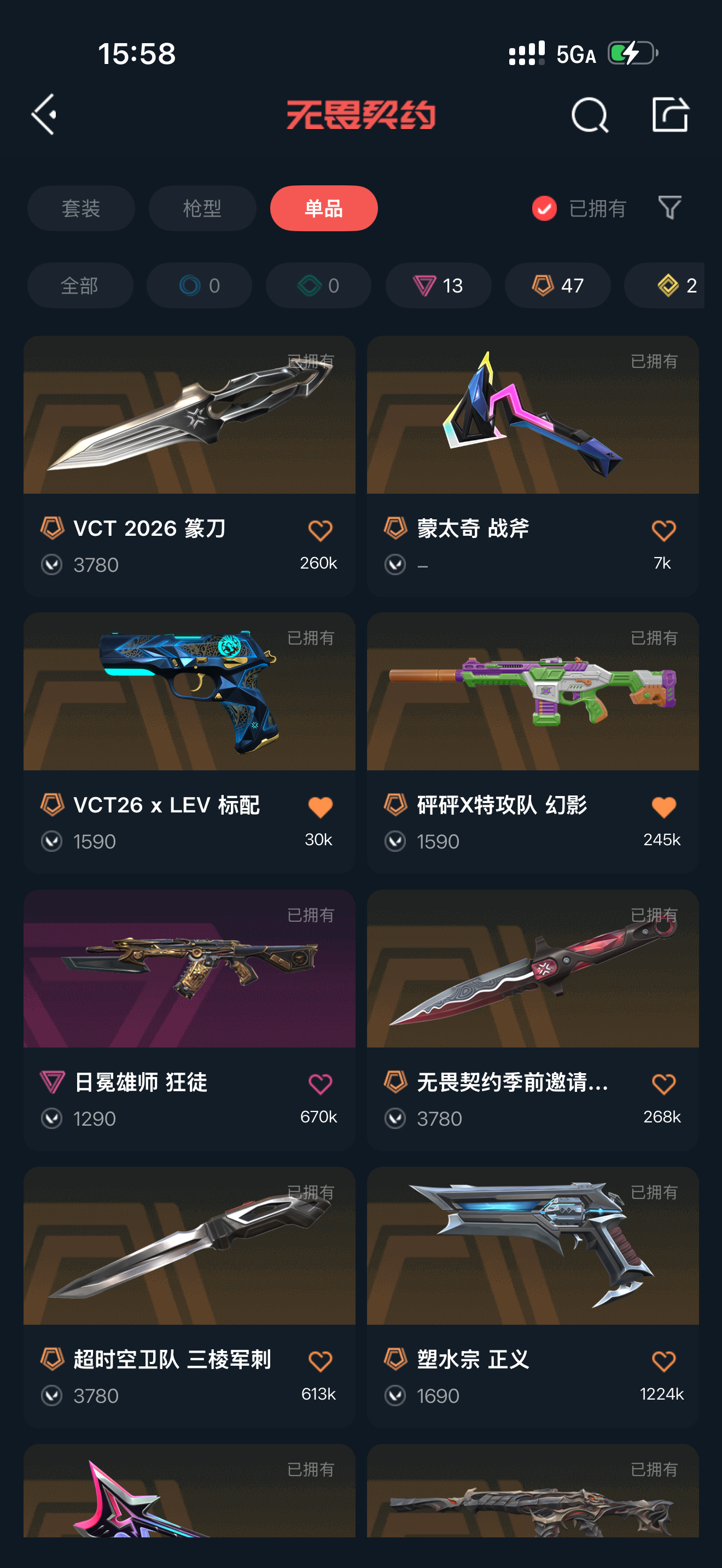Go back using the top-left arrow
This screenshot has width=722, height=1568.
pos(44,114)
